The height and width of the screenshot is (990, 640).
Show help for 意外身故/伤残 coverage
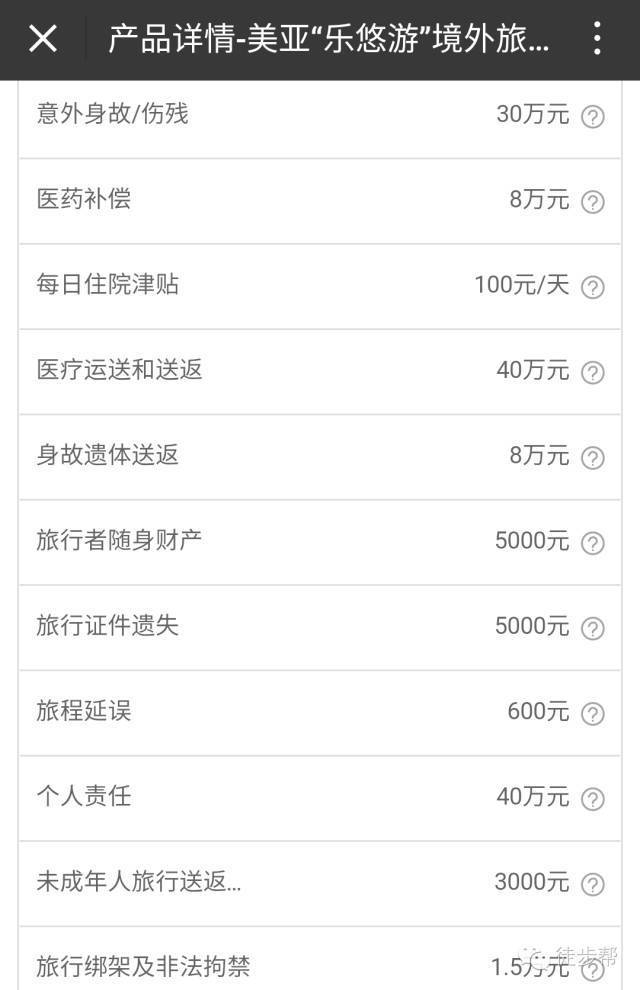coord(593,117)
